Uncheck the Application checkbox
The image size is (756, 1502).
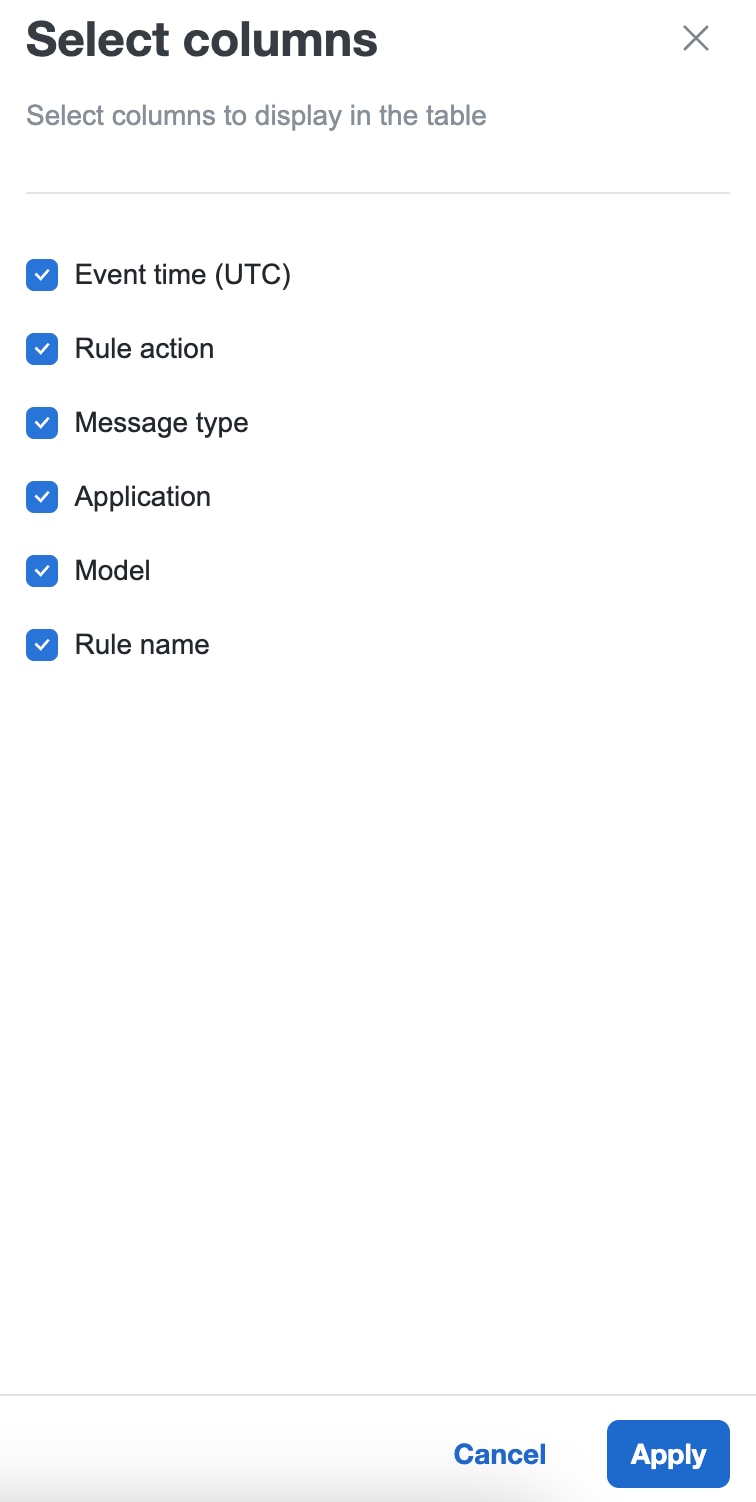click(42, 497)
